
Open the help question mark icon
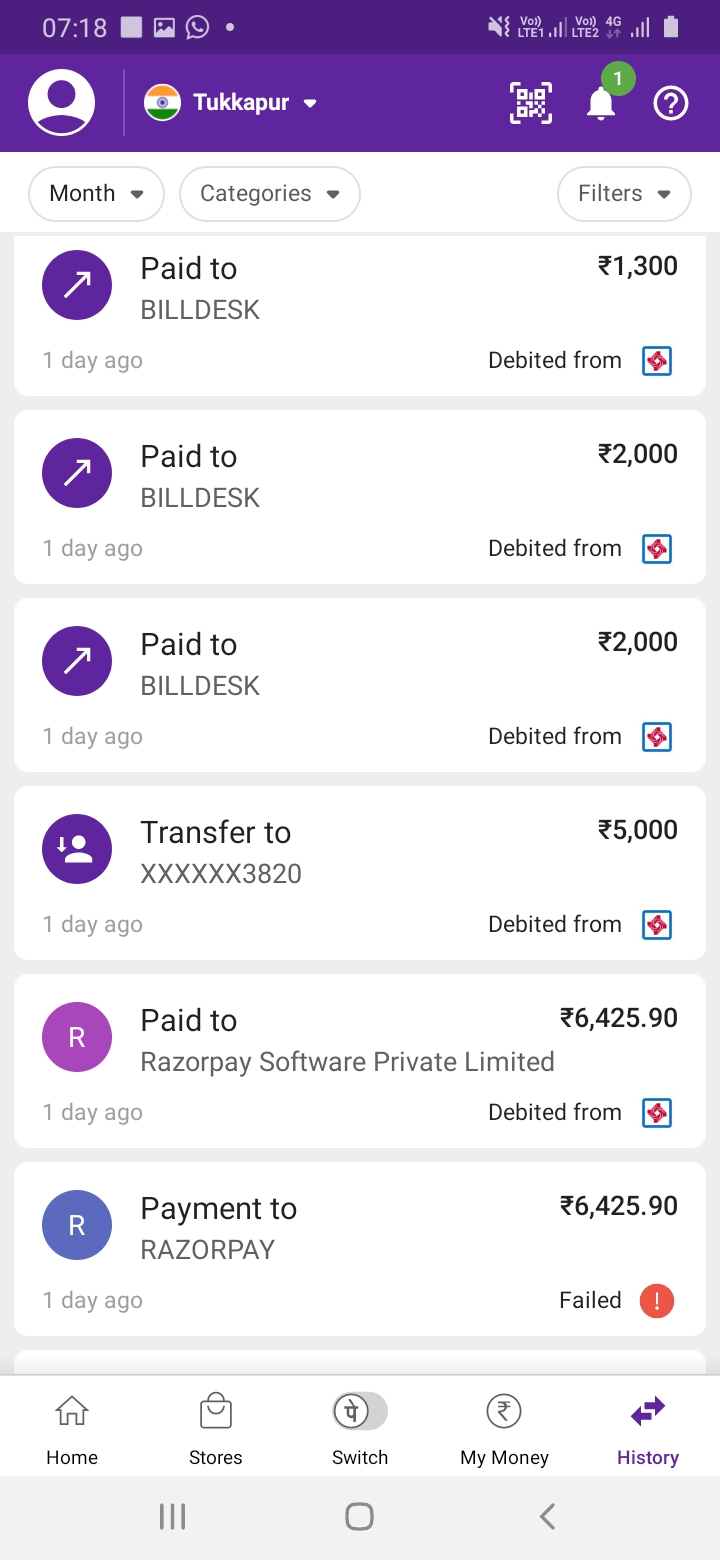tap(671, 103)
